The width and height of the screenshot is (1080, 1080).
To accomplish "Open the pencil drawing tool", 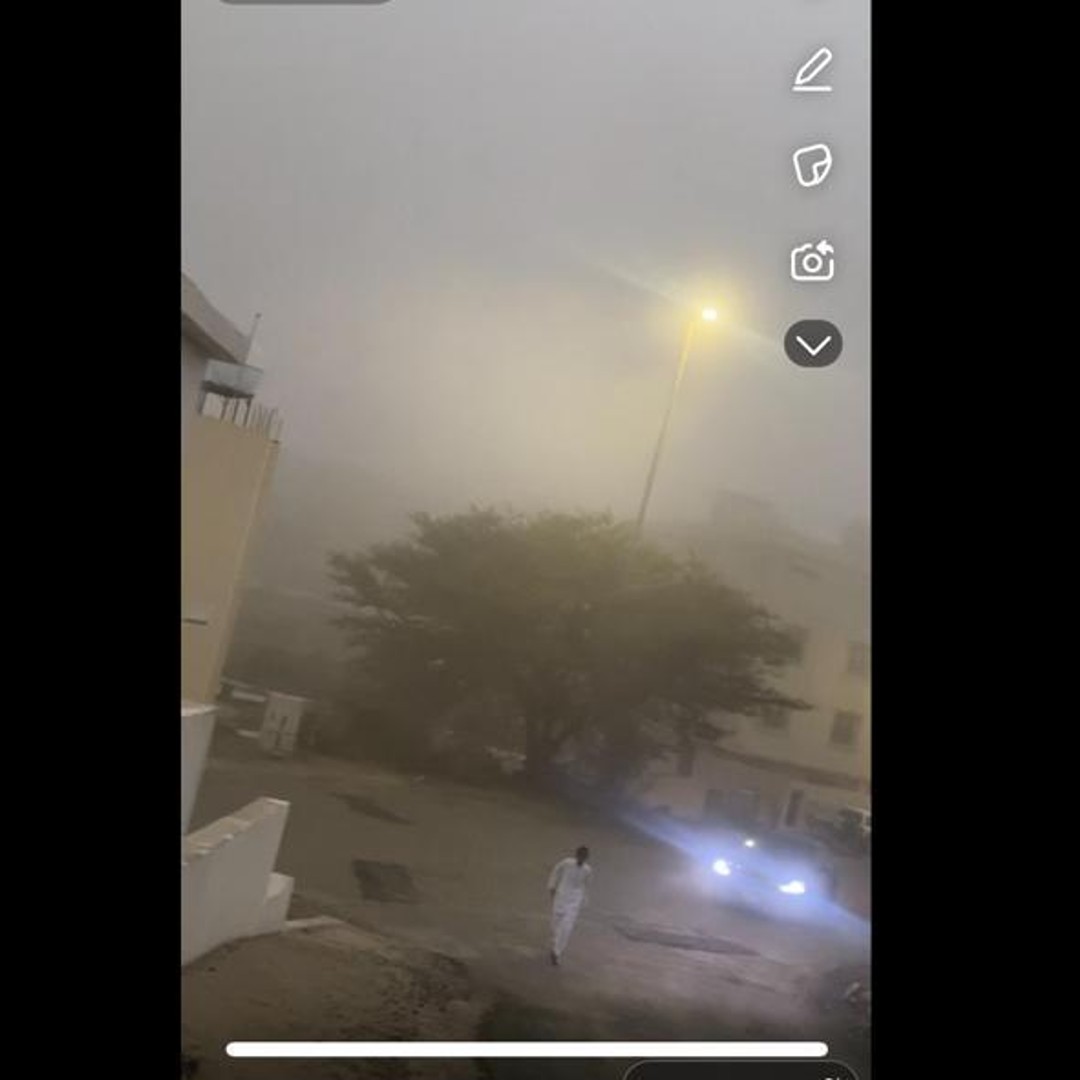I will click(812, 70).
